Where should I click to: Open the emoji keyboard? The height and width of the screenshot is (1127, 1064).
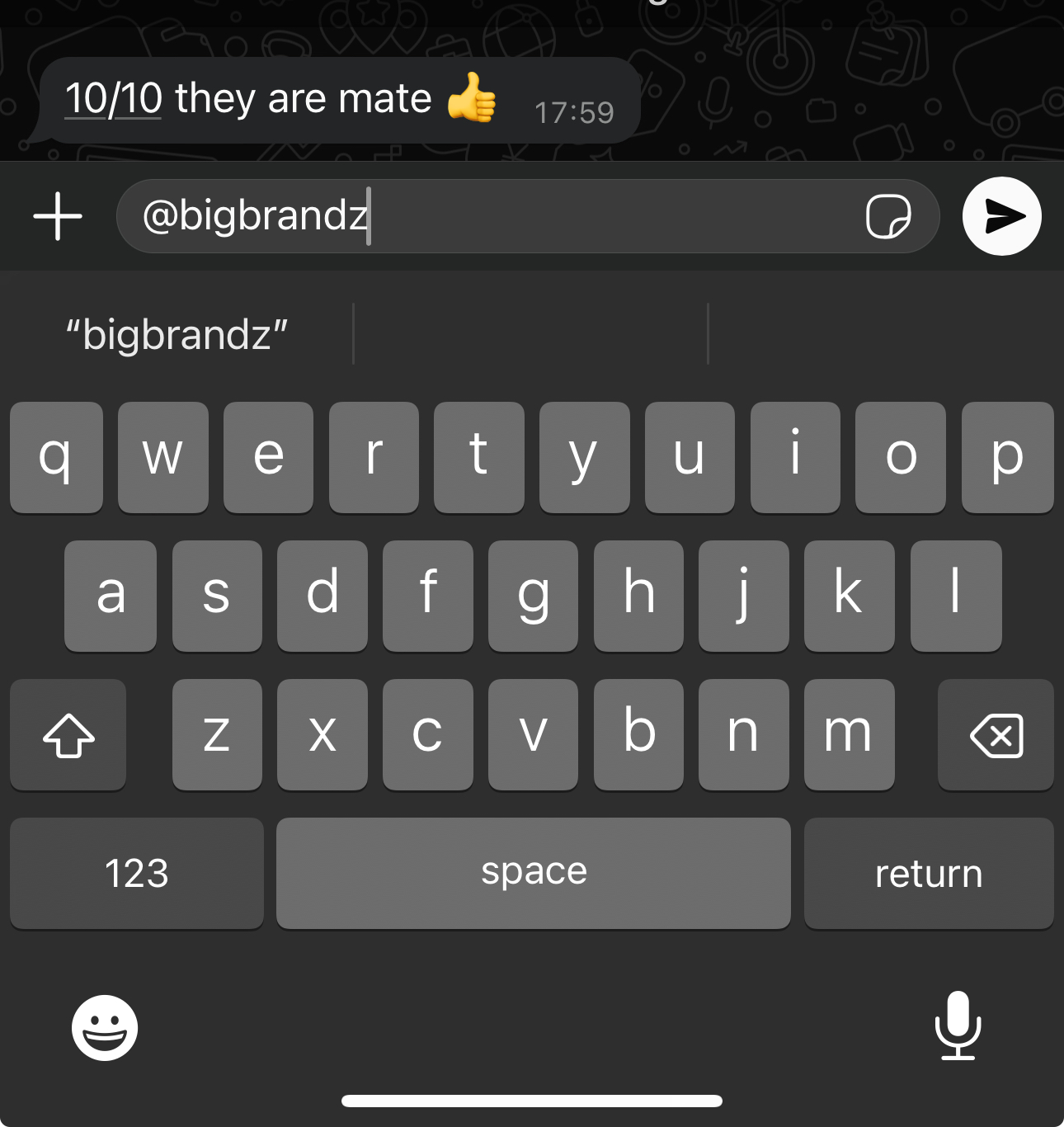105,1027
